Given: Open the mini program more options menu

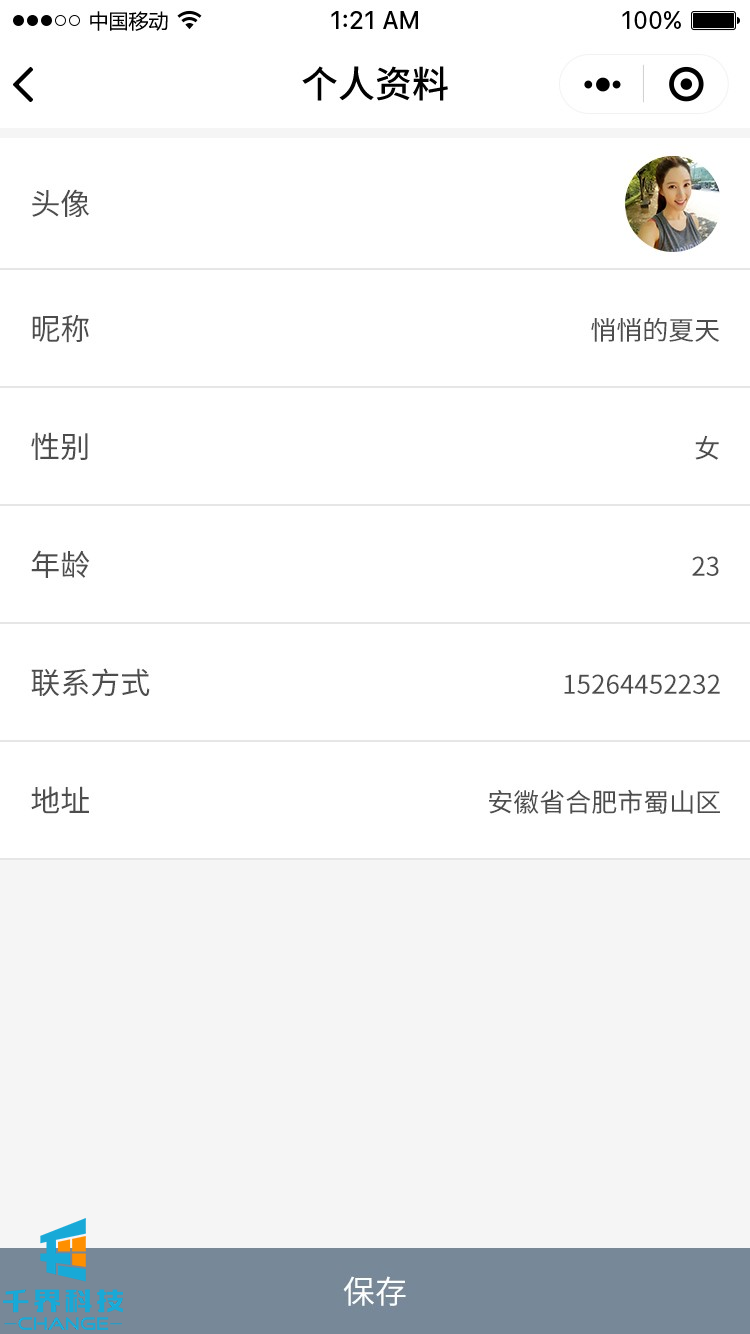Looking at the screenshot, I should pos(602,85).
